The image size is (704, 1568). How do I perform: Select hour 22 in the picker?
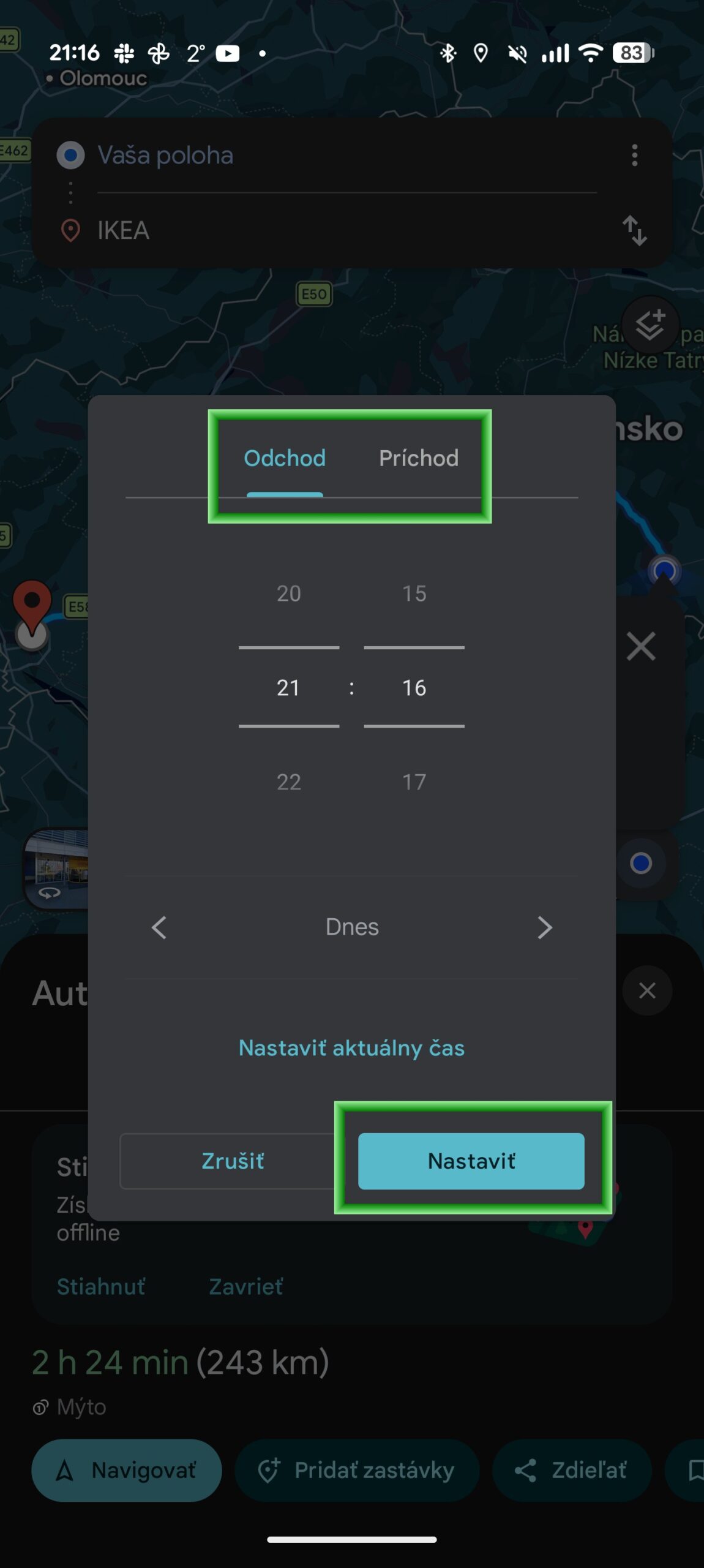289,782
